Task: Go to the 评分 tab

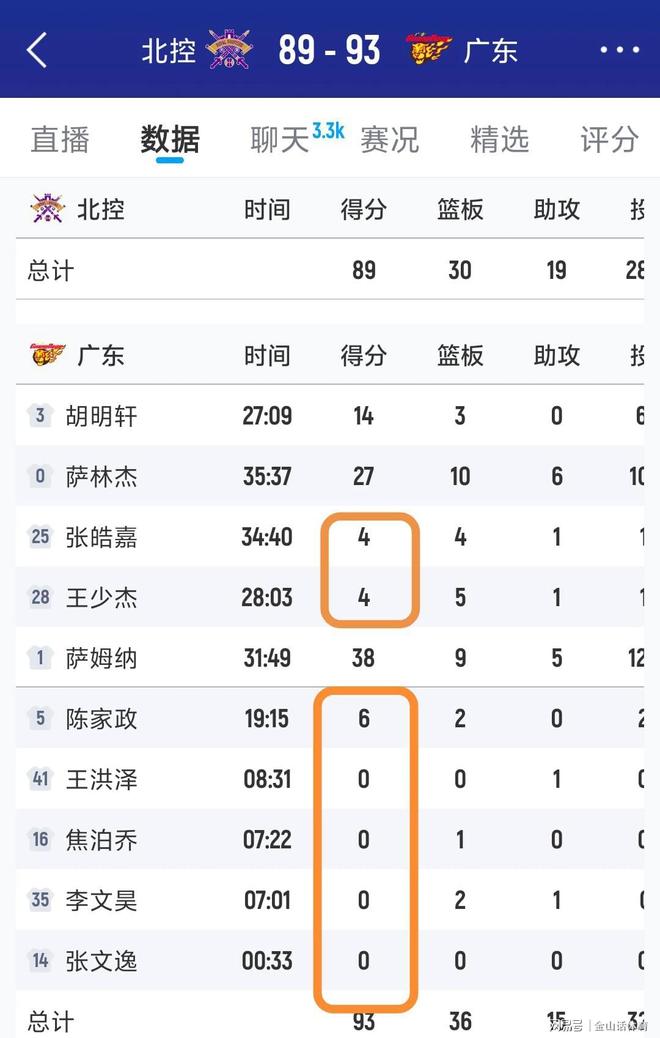Action: [608, 139]
